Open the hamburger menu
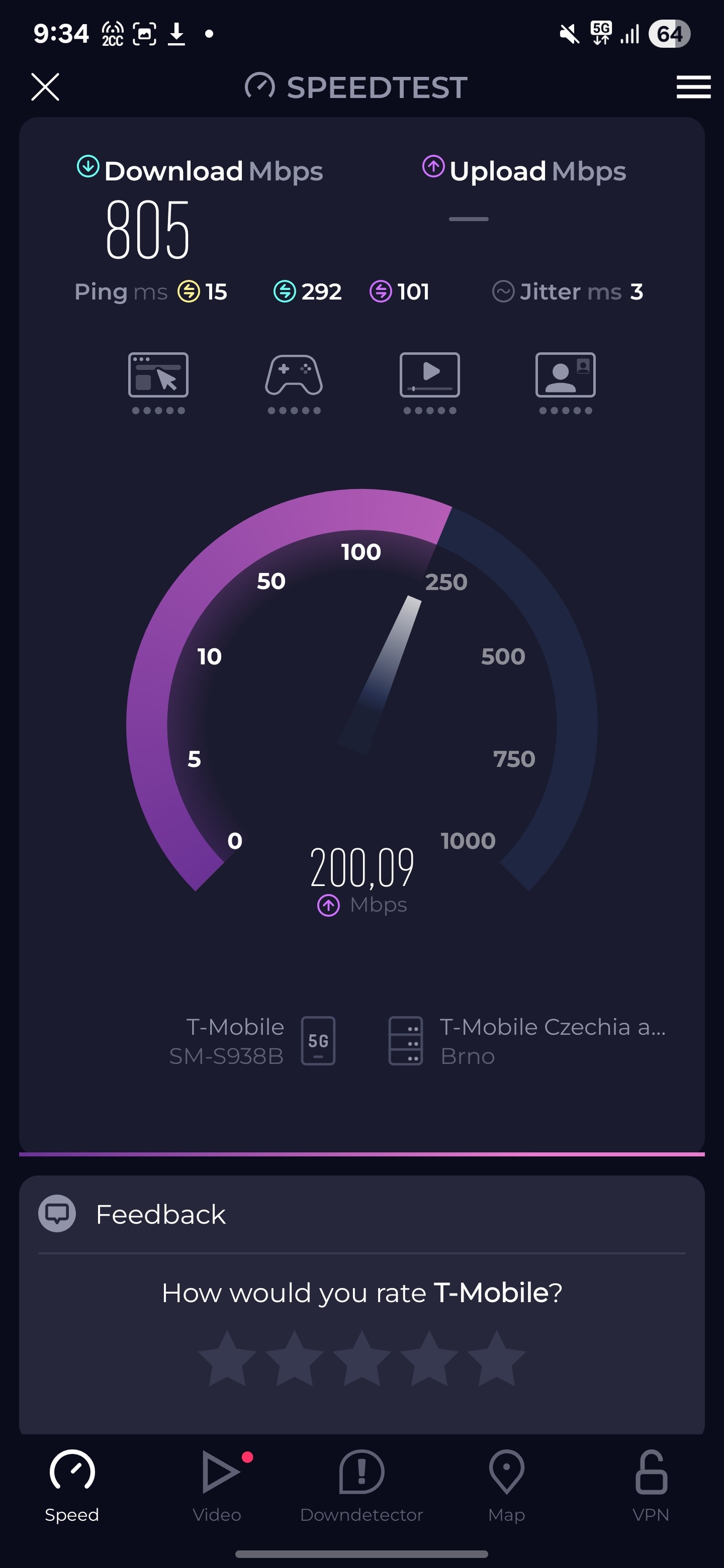 tap(693, 87)
